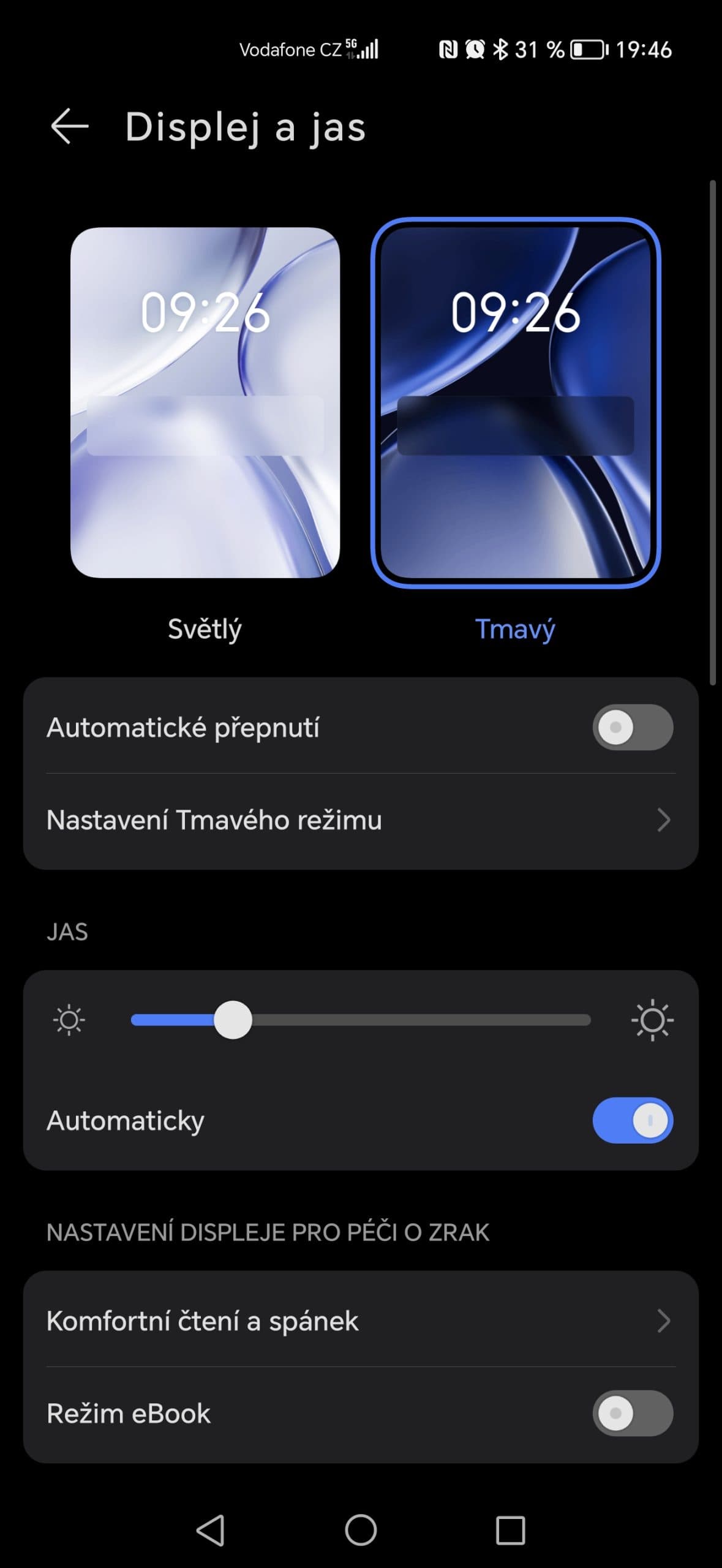Show recent apps overview
This screenshot has width=722, height=1568.
point(510,1531)
